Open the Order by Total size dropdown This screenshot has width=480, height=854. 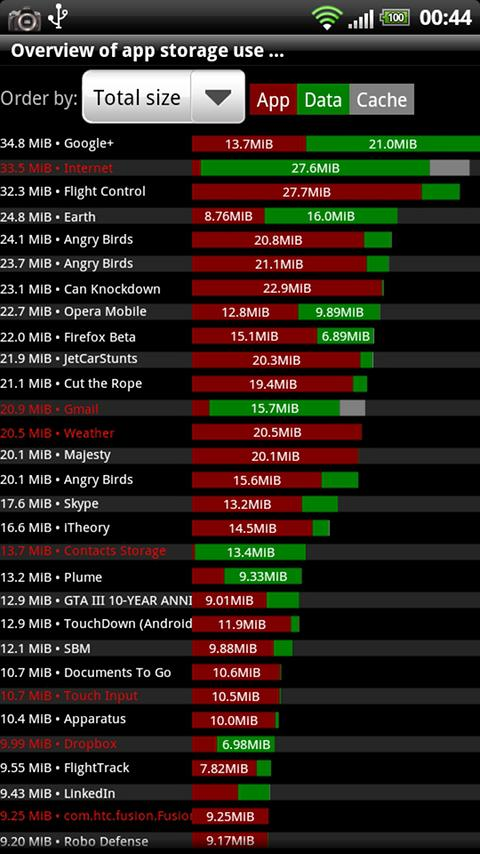coord(163,97)
